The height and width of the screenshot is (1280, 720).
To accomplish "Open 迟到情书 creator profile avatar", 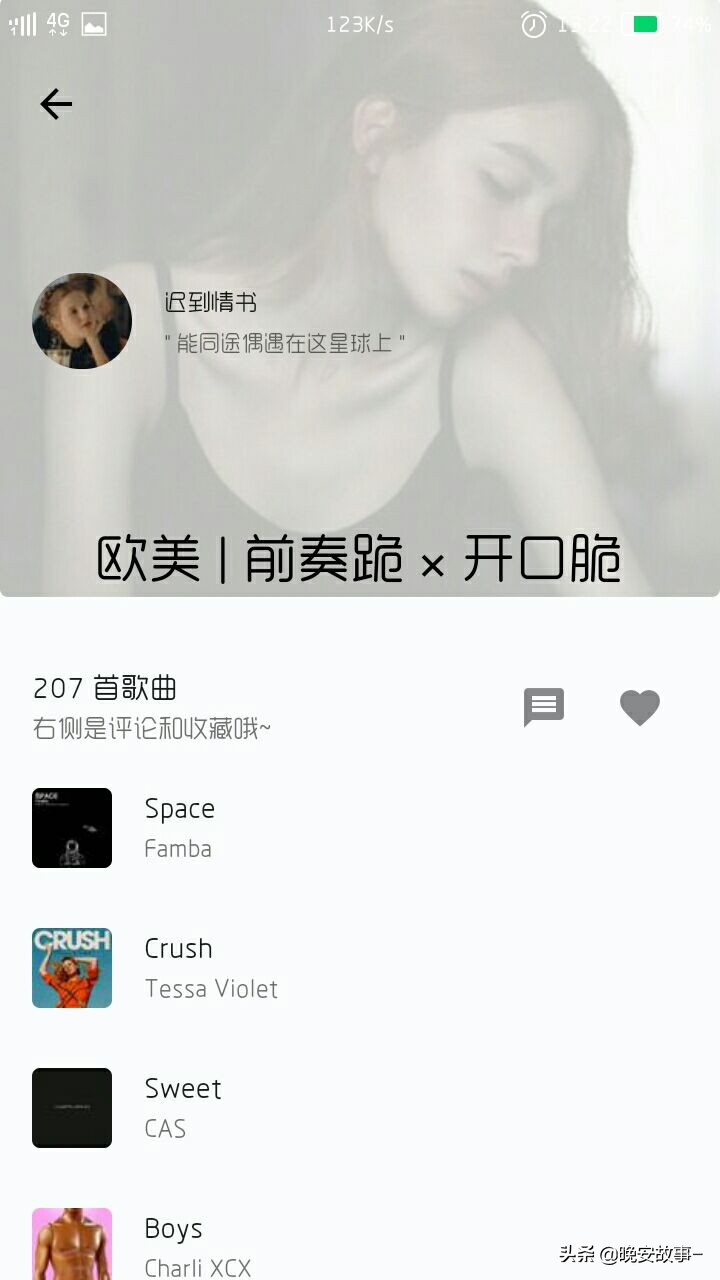I will [x=82, y=321].
